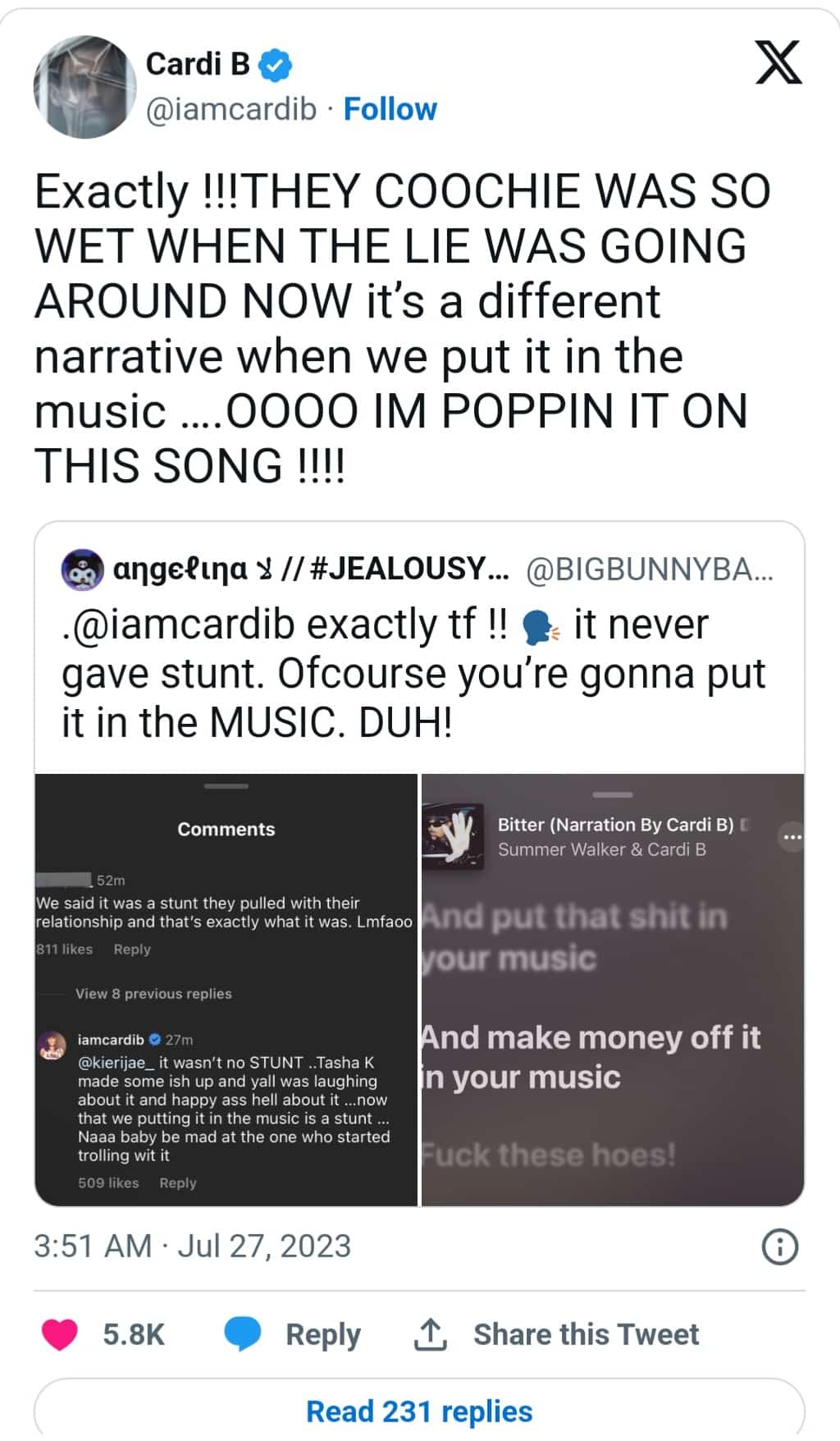This screenshot has height=1441, width=840.
Task: Reply to Cardi B's tweet
Action: [294, 1334]
